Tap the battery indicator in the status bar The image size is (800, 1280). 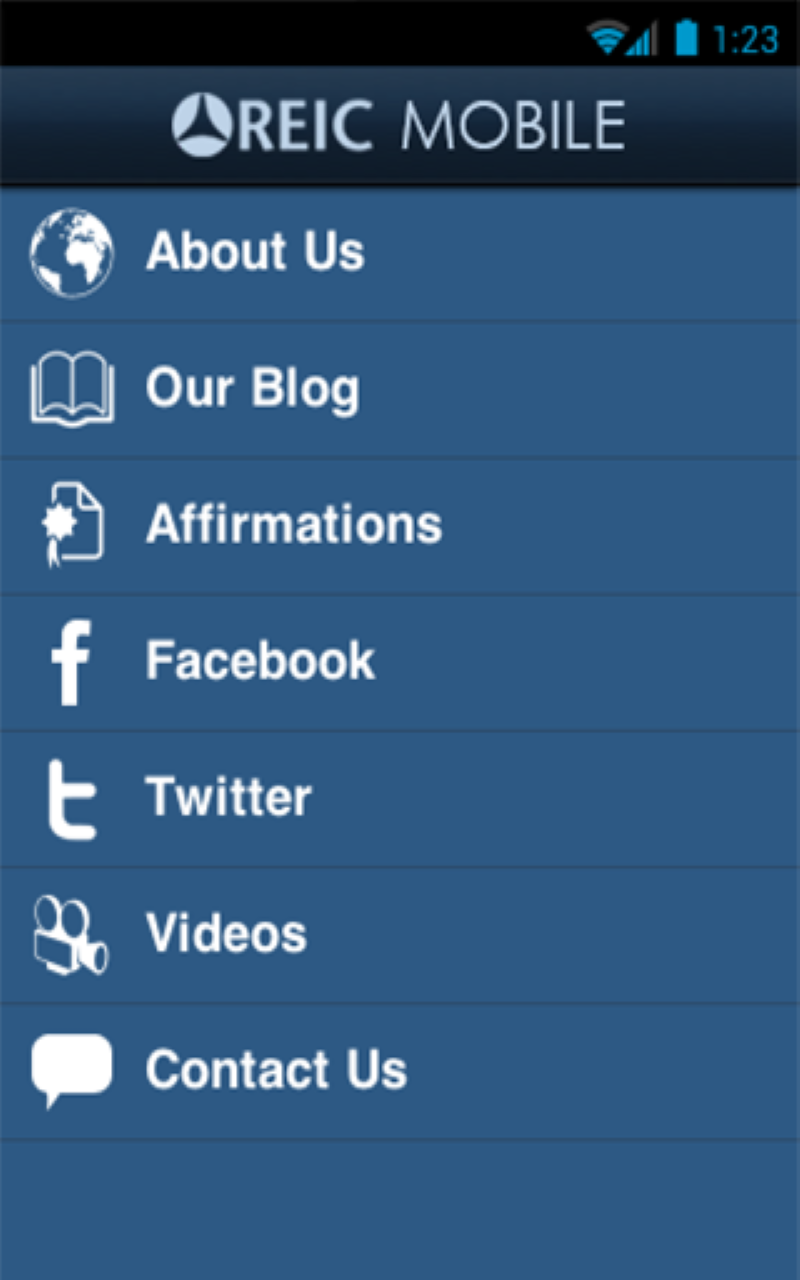685,36
